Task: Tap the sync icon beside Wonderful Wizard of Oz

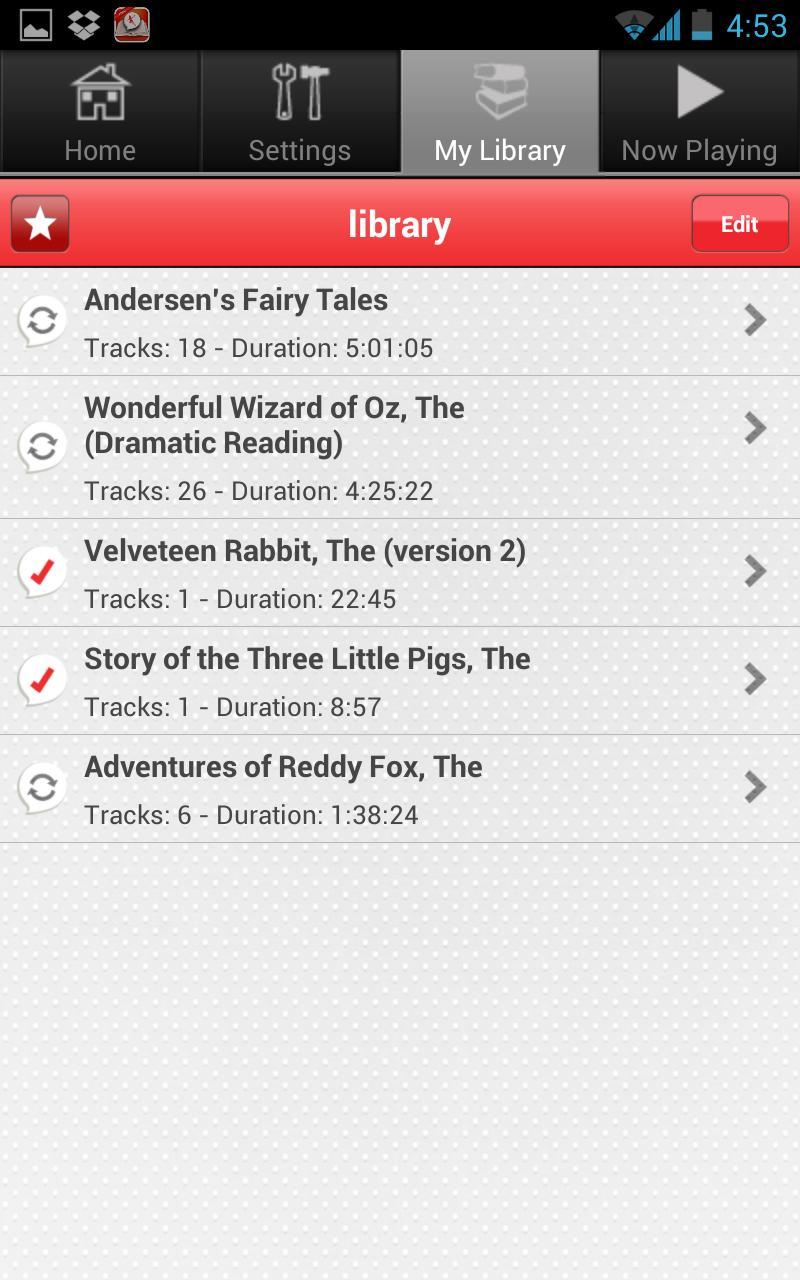Action: [x=42, y=446]
